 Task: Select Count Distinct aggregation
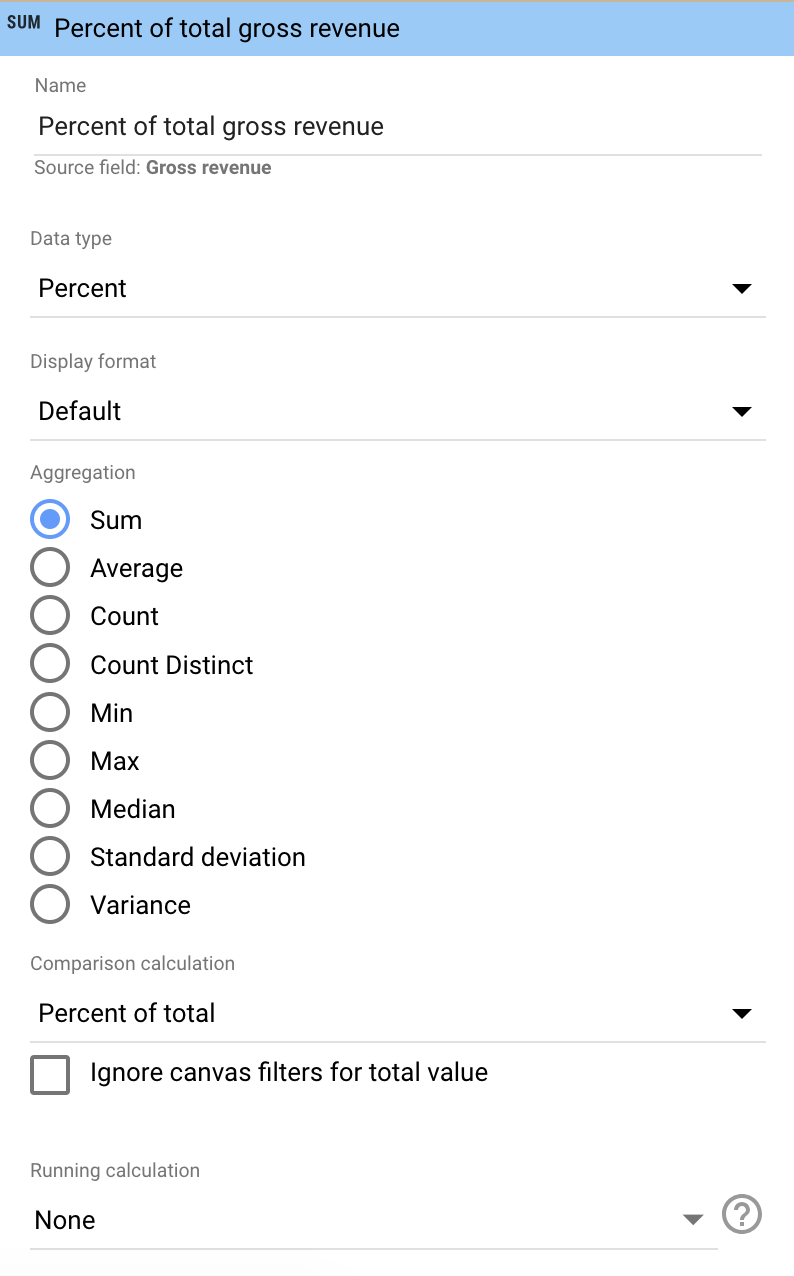50,663
